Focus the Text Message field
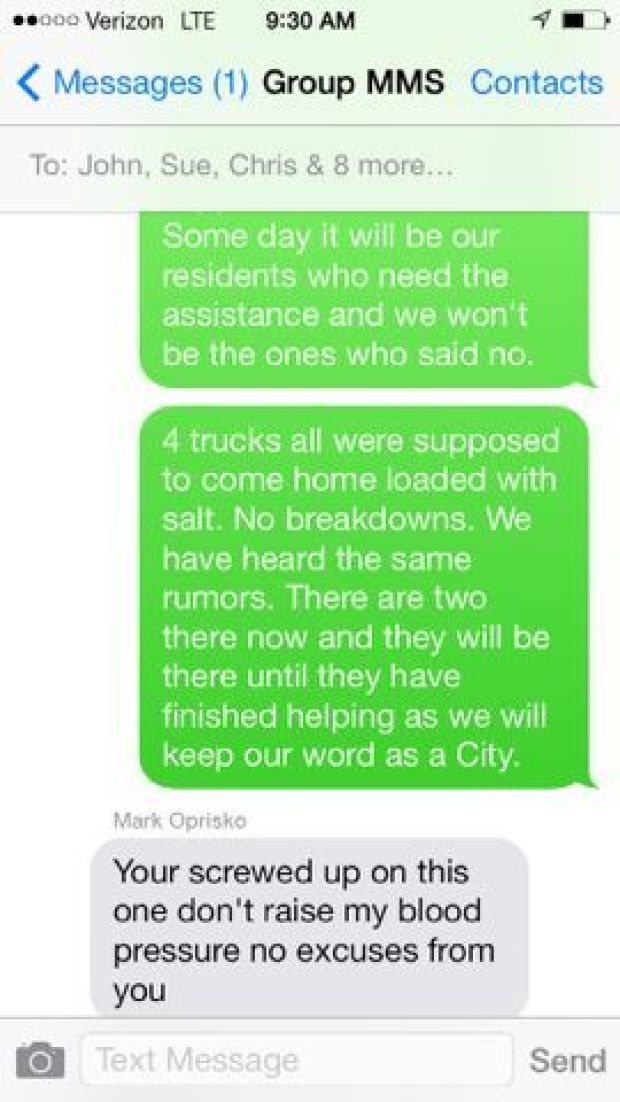 [x=297, y=1059]
